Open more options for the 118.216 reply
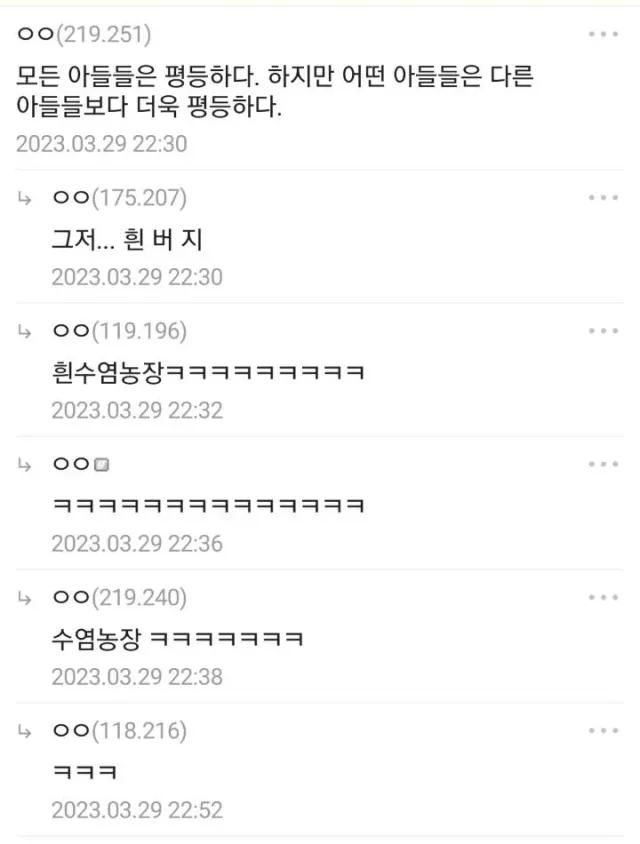 pyautogui.click(x=603, y=730)
